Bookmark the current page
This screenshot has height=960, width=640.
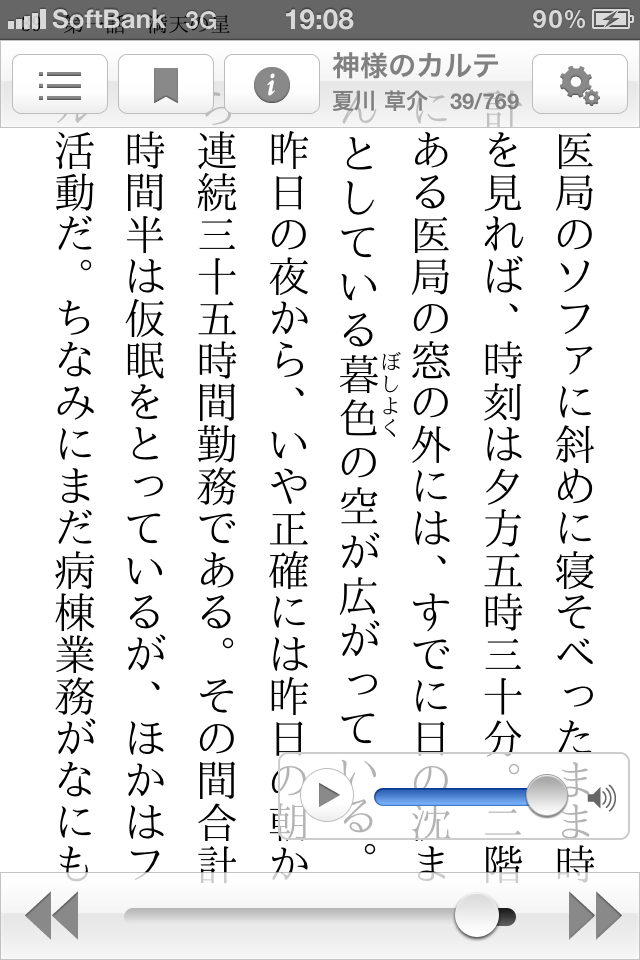[x=166, y=85]
